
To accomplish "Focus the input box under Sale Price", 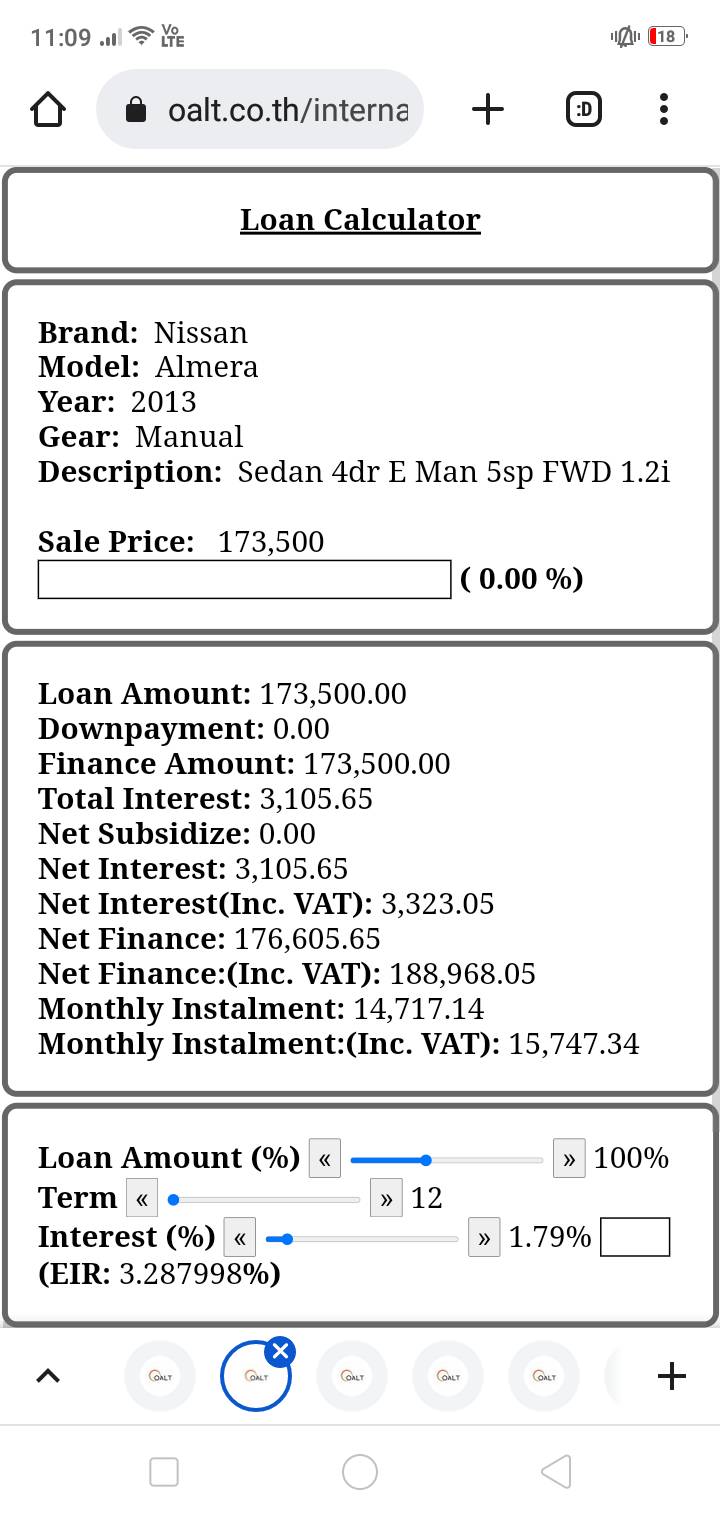I will click(244, 579).
